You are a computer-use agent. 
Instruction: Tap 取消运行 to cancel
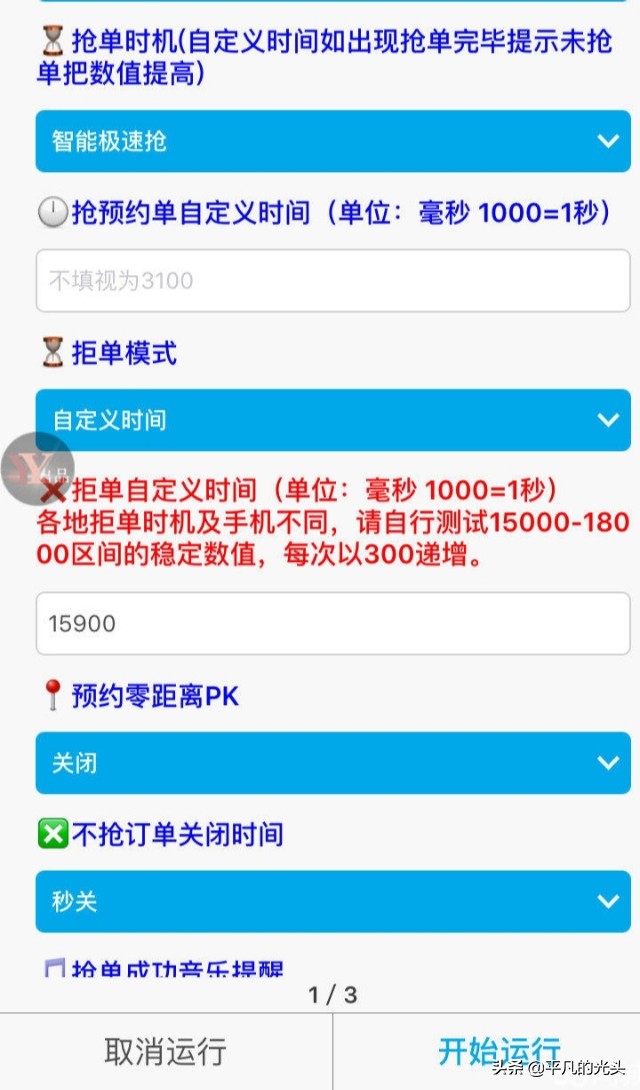[166, 1051]
